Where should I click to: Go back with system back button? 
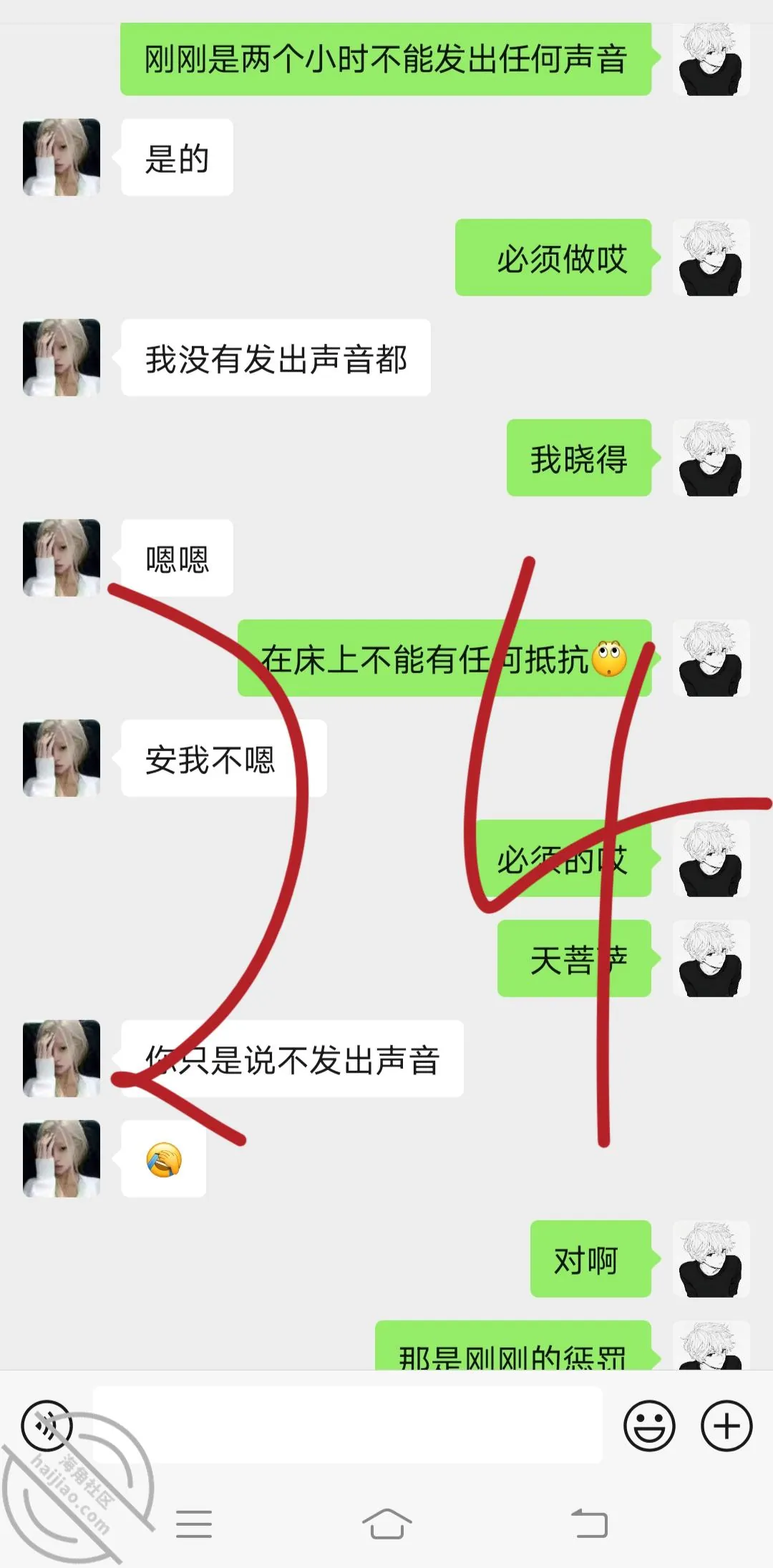[589, 1523]
